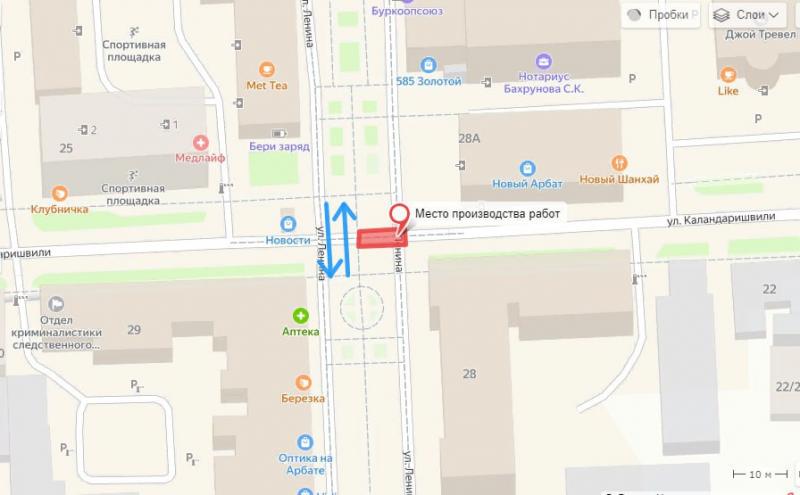Select the Березка cafe marker
Viewport: 800px width, 495px height.
(302, 382)
